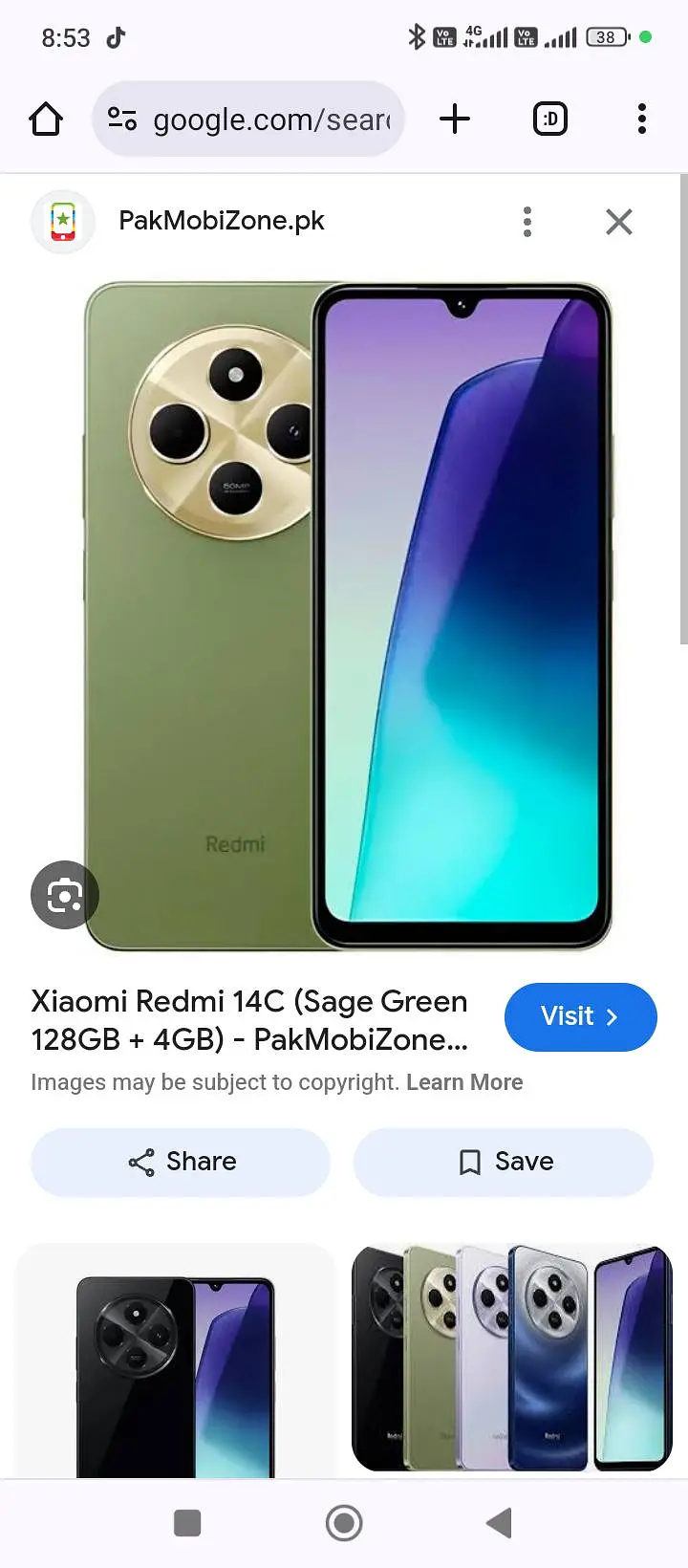Open the tab switcher

[549, 120]
